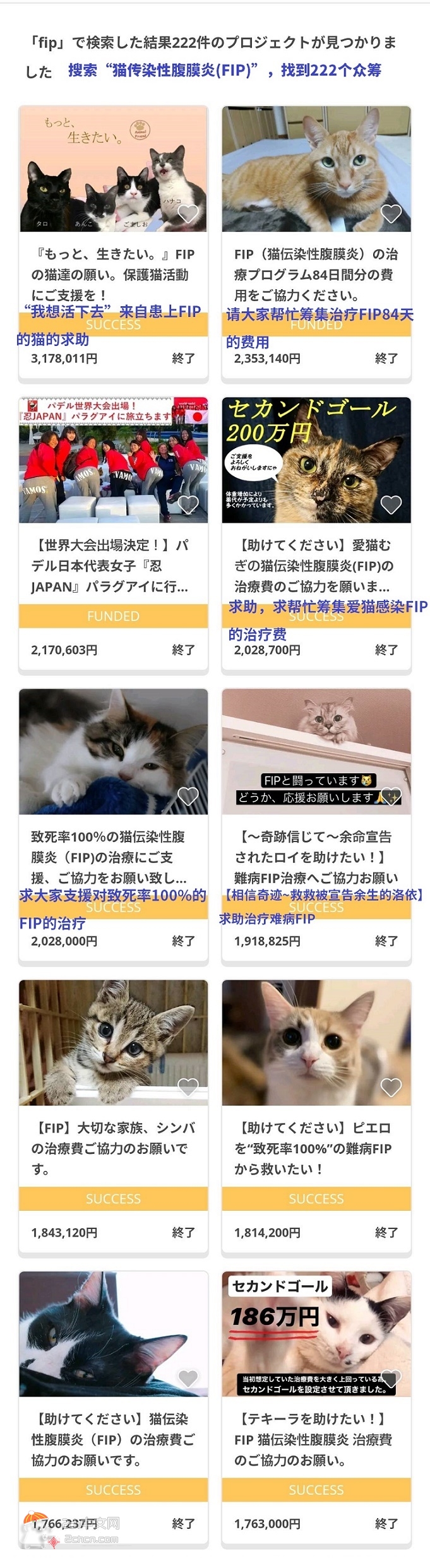Viewport: 430px width, 1568px height.
Task: Favorite the 84日間分 FIP project with the heart
Action: pos(391,213)
